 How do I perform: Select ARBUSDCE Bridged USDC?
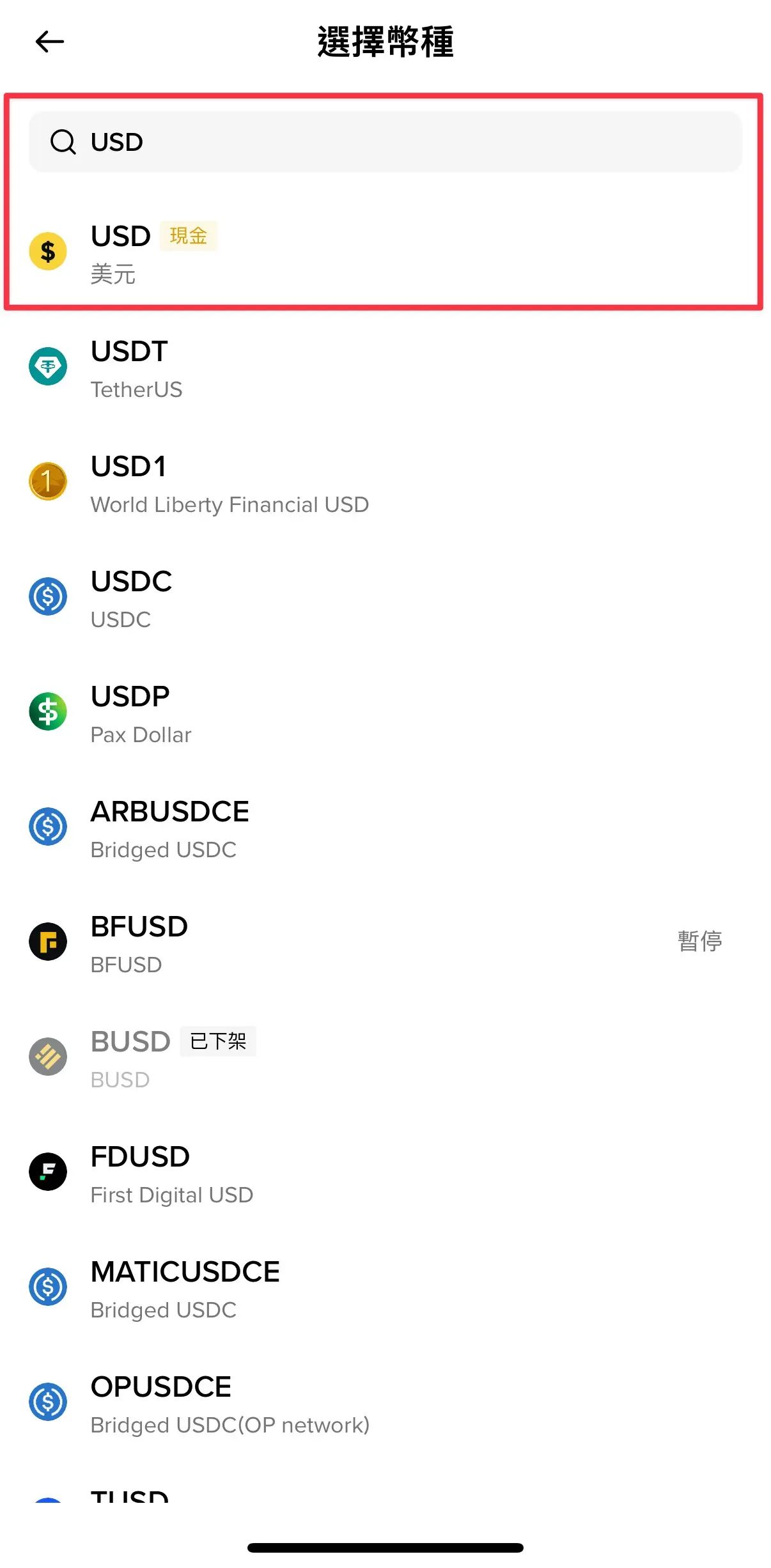pyautogui.click(x=256, y=829)
